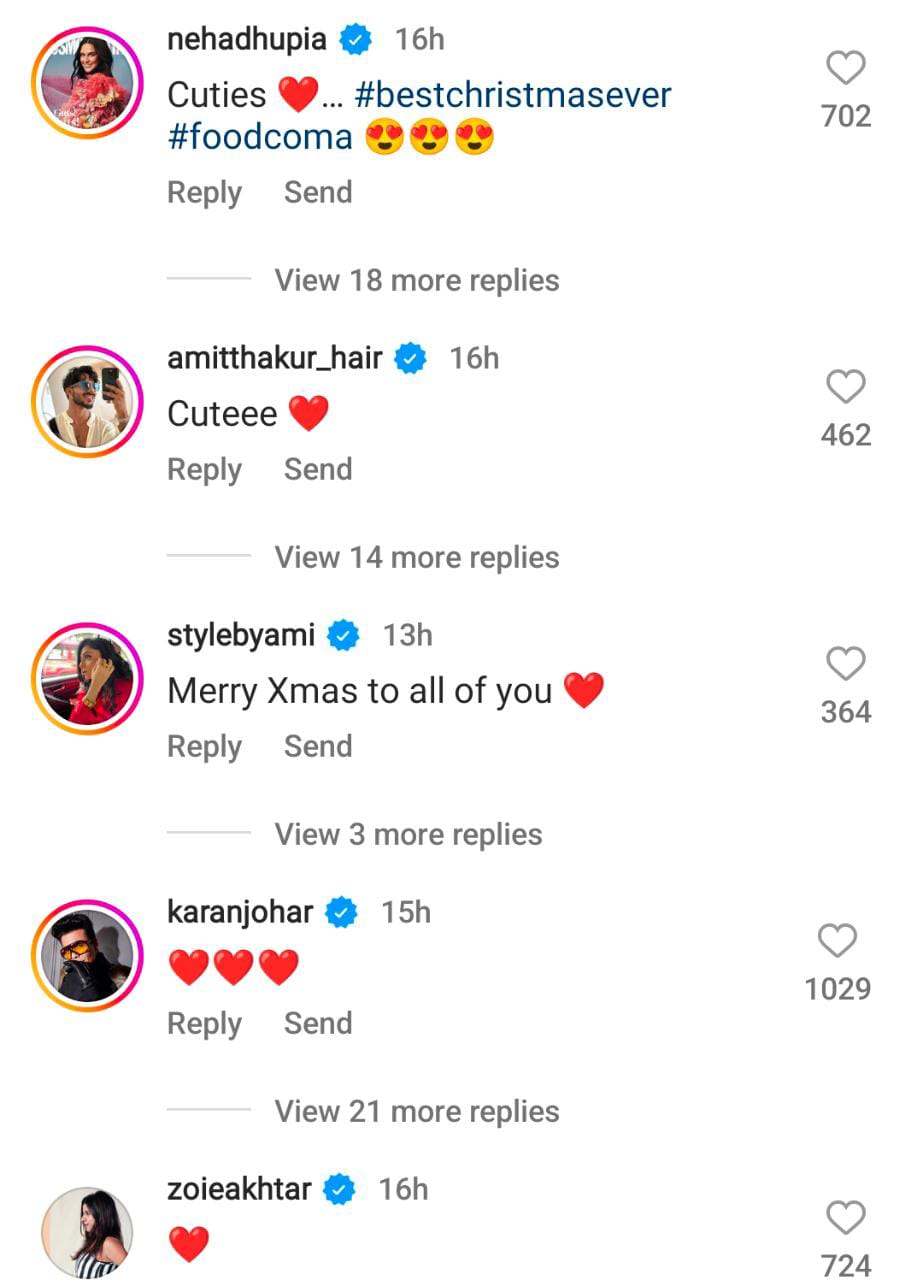
Task: View 21 more replies under karanjohar
Action: pos(416,1111)
